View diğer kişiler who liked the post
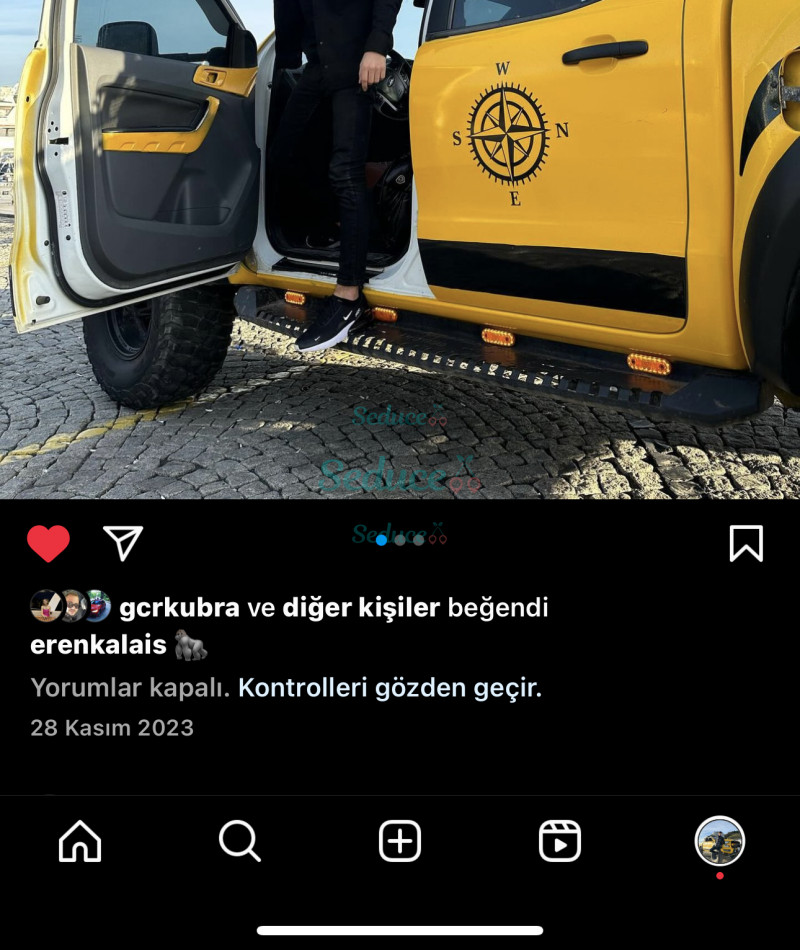The height and width of the screenshot is (950, 800). pos(361,607)
